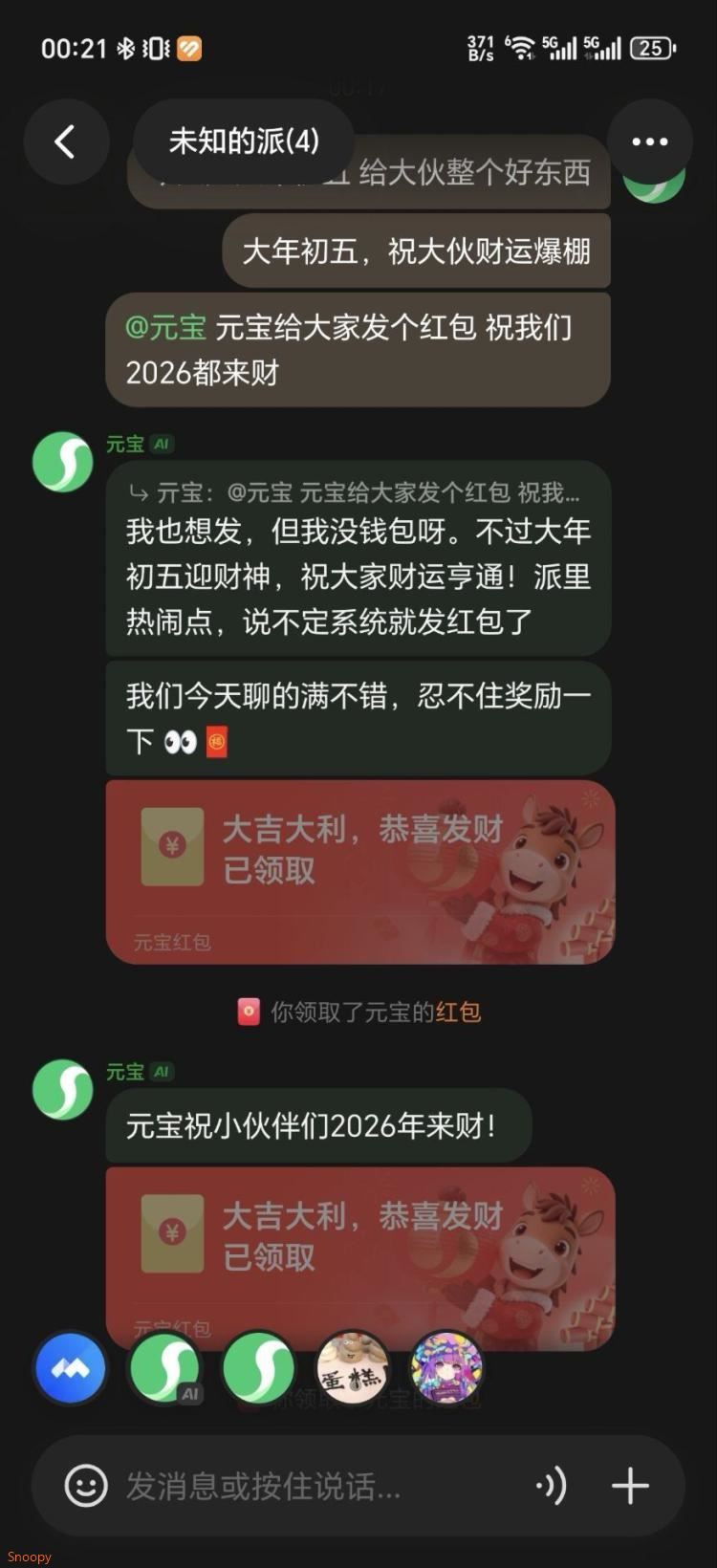Open the three-dot overflow menu
The width and height of the screenshot is (717, 1568).
pos(650,142)
